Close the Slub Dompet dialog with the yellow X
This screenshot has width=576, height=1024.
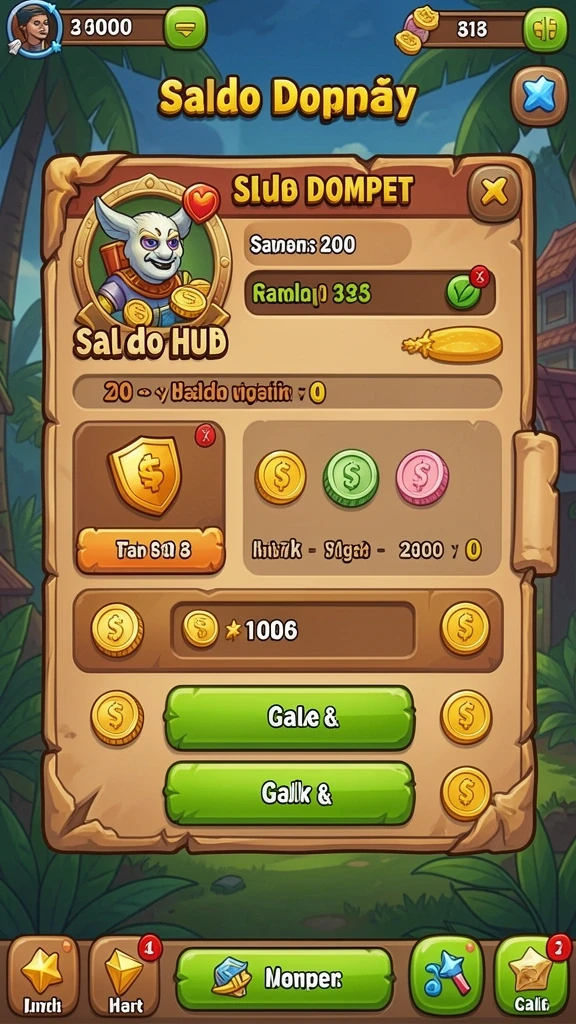[x=494, y=192]
